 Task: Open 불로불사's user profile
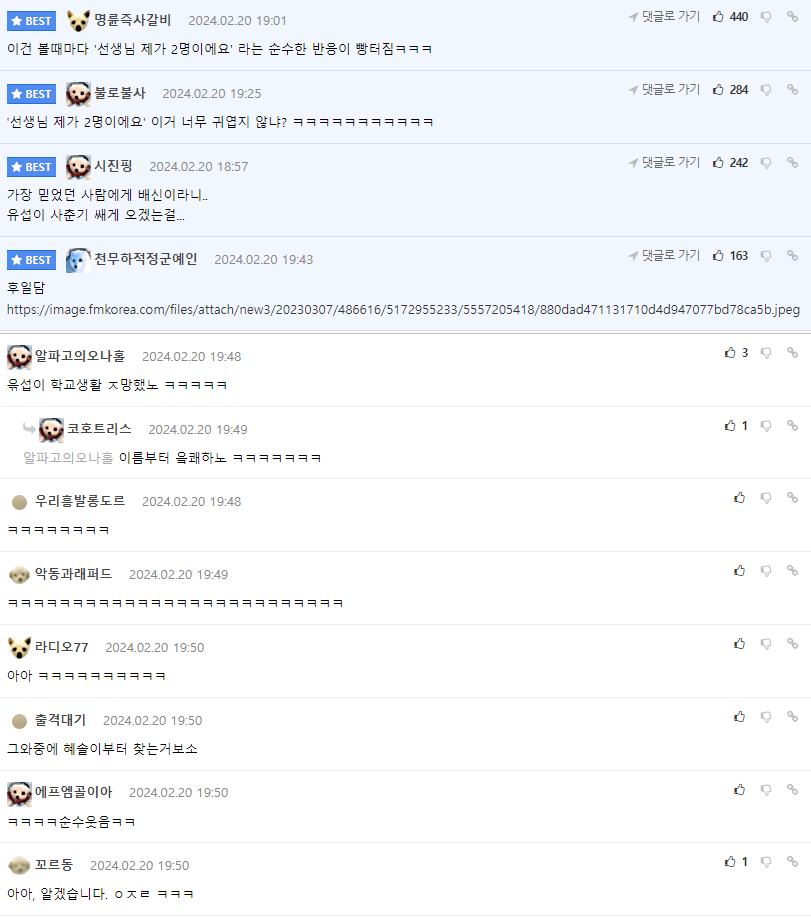click(119, 93)
